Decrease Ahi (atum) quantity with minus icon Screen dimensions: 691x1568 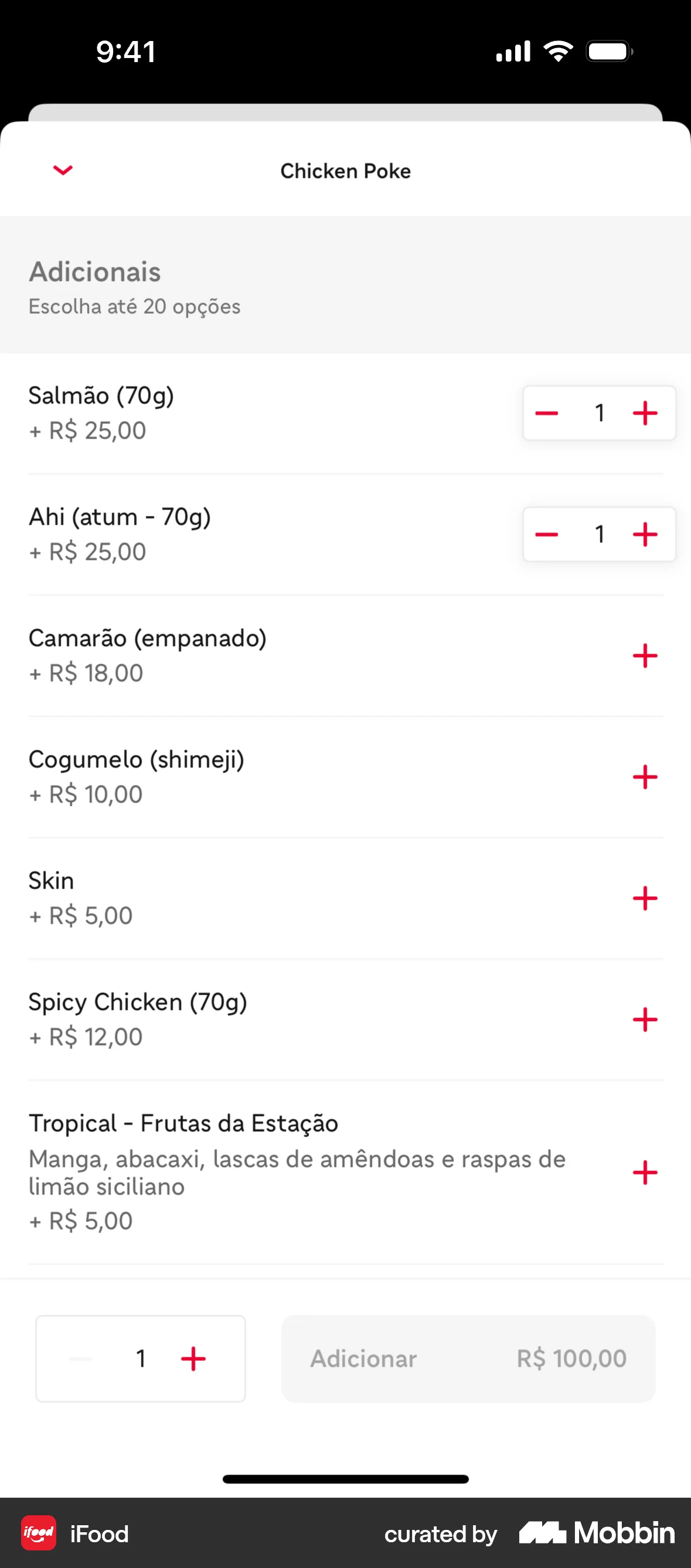tap(547, 534)
